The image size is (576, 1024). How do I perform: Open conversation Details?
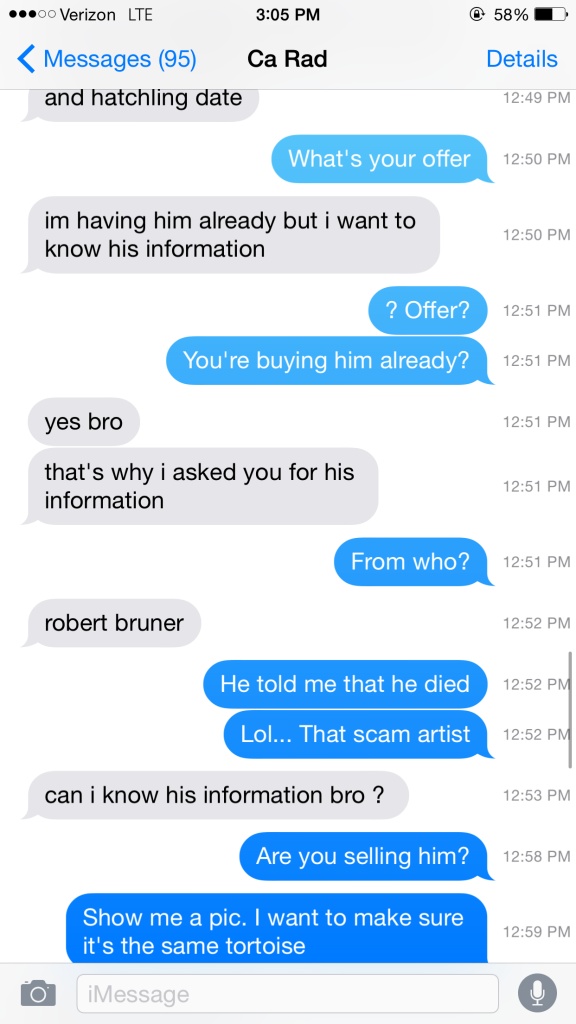(521, 59)
